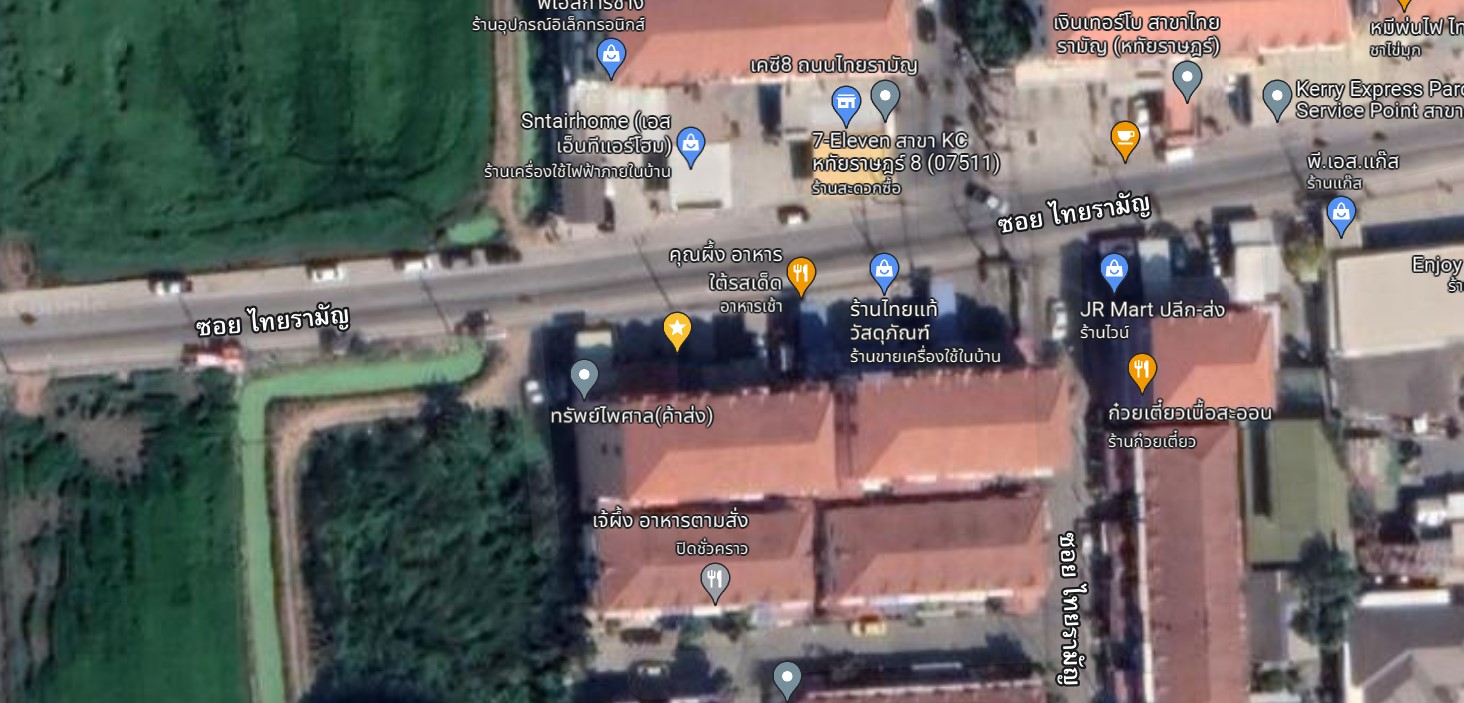Tap the ร้านอุปกรณ์อิเล็กทรอนิกส์ shop pin
1464x703 pixels.
coord(611,55)
